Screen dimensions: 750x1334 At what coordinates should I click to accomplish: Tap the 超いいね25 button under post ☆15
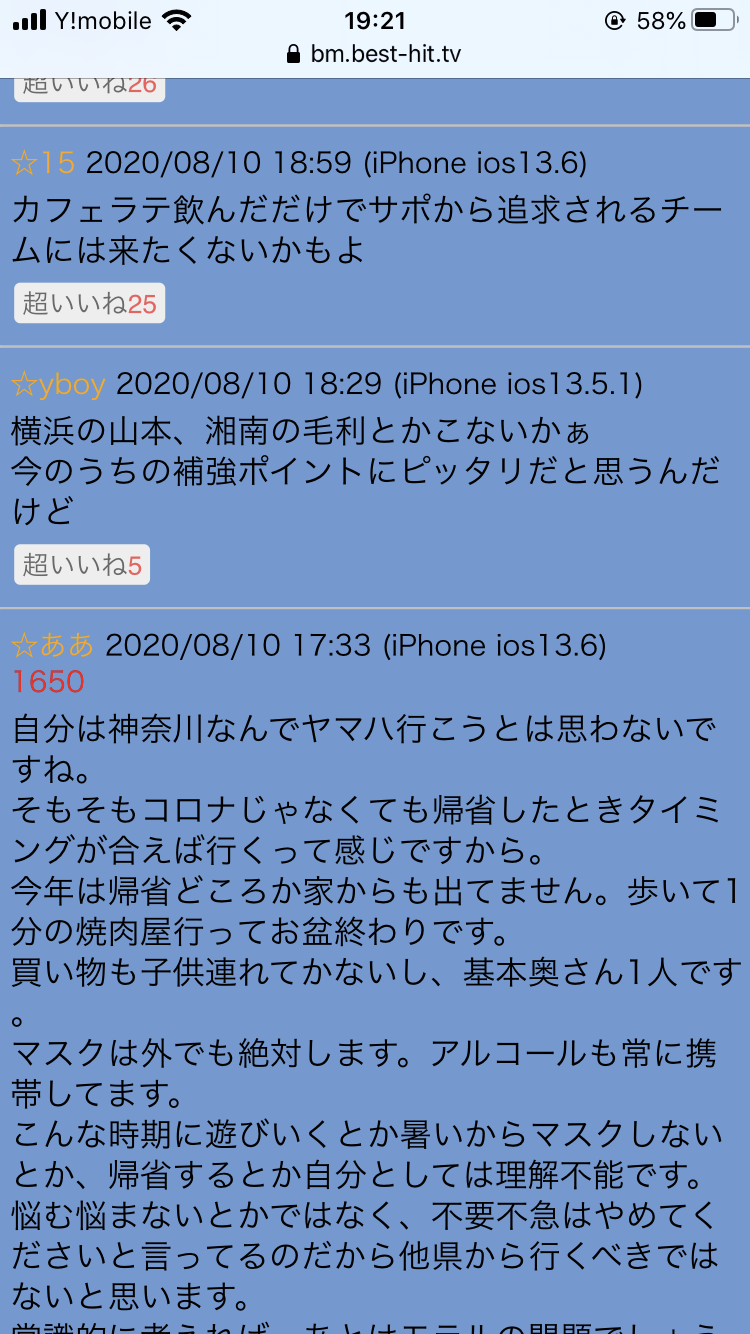click(x=89, y=304)
